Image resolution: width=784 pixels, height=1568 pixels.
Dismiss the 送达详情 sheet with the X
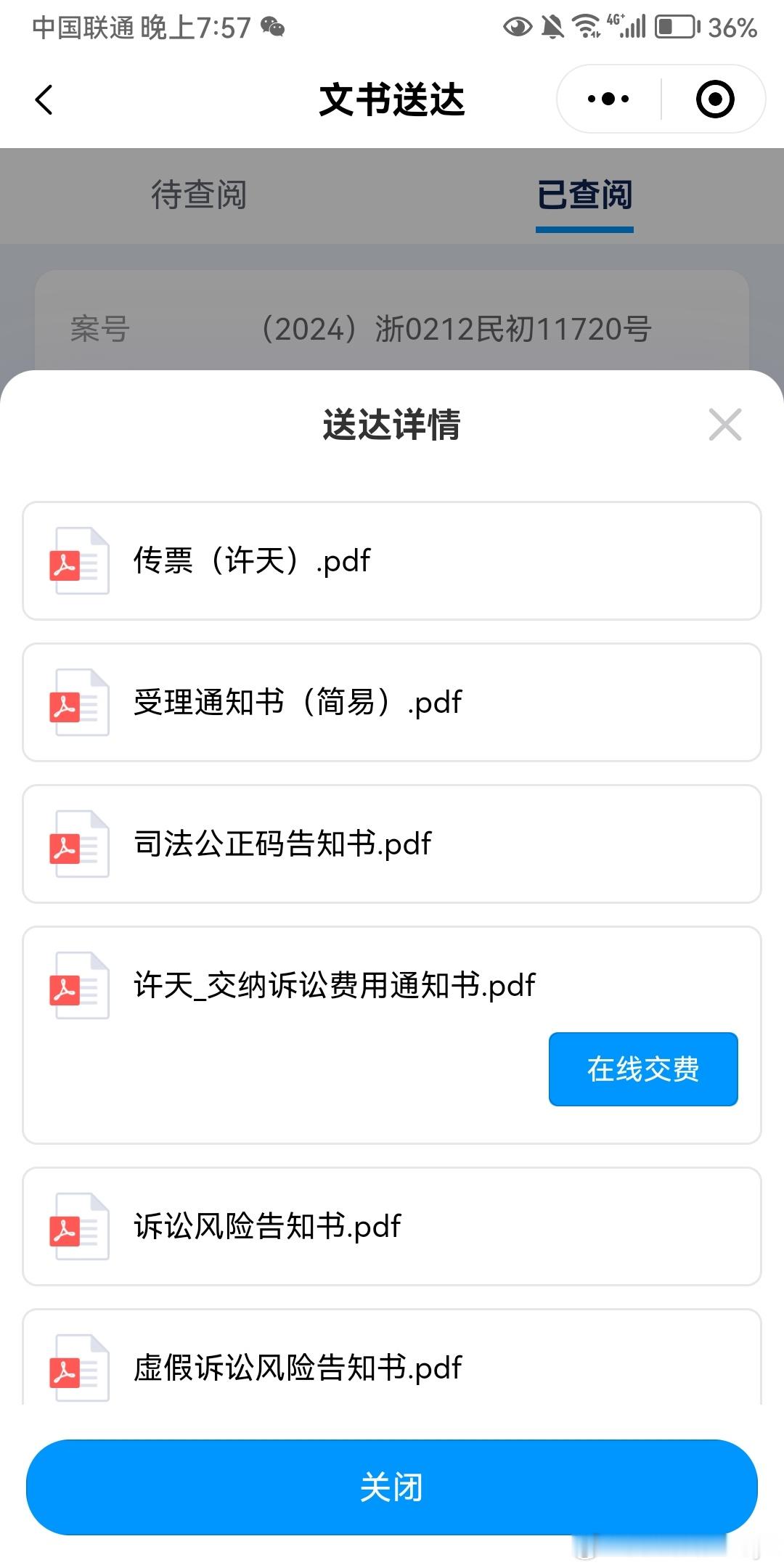point(724,425)
